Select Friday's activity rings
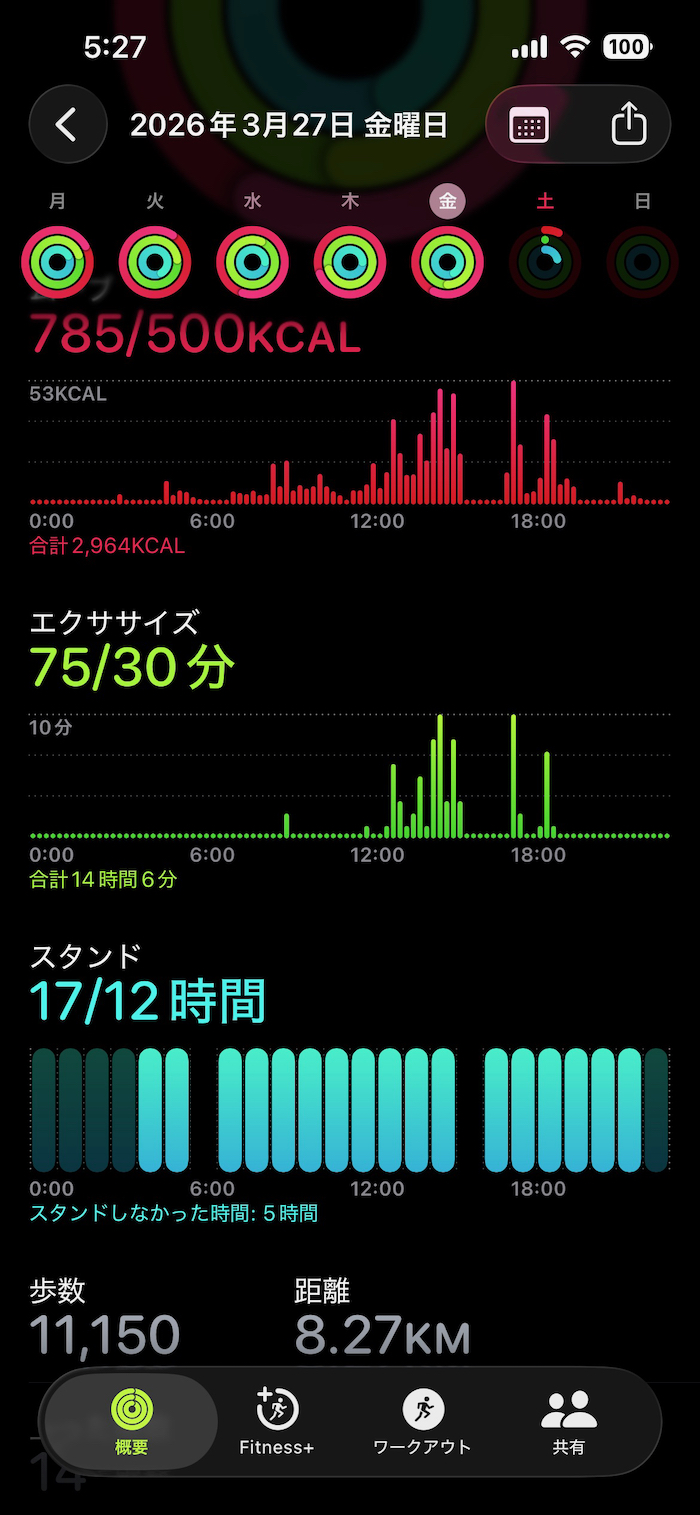Image resolution: width=700 pixels, height=1515 pixels. click(447, 262)
